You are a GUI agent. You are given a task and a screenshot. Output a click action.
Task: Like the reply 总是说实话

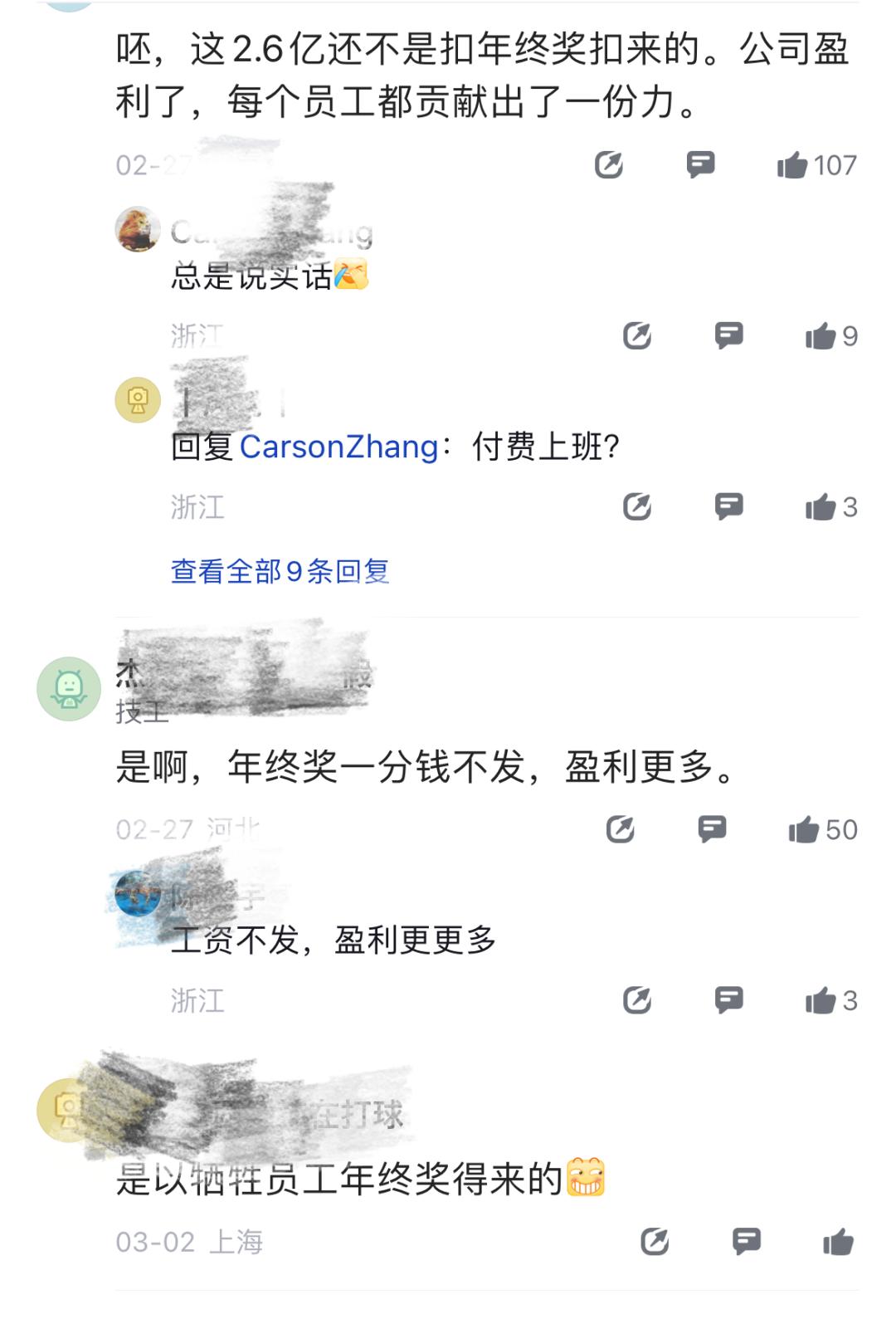821,336
